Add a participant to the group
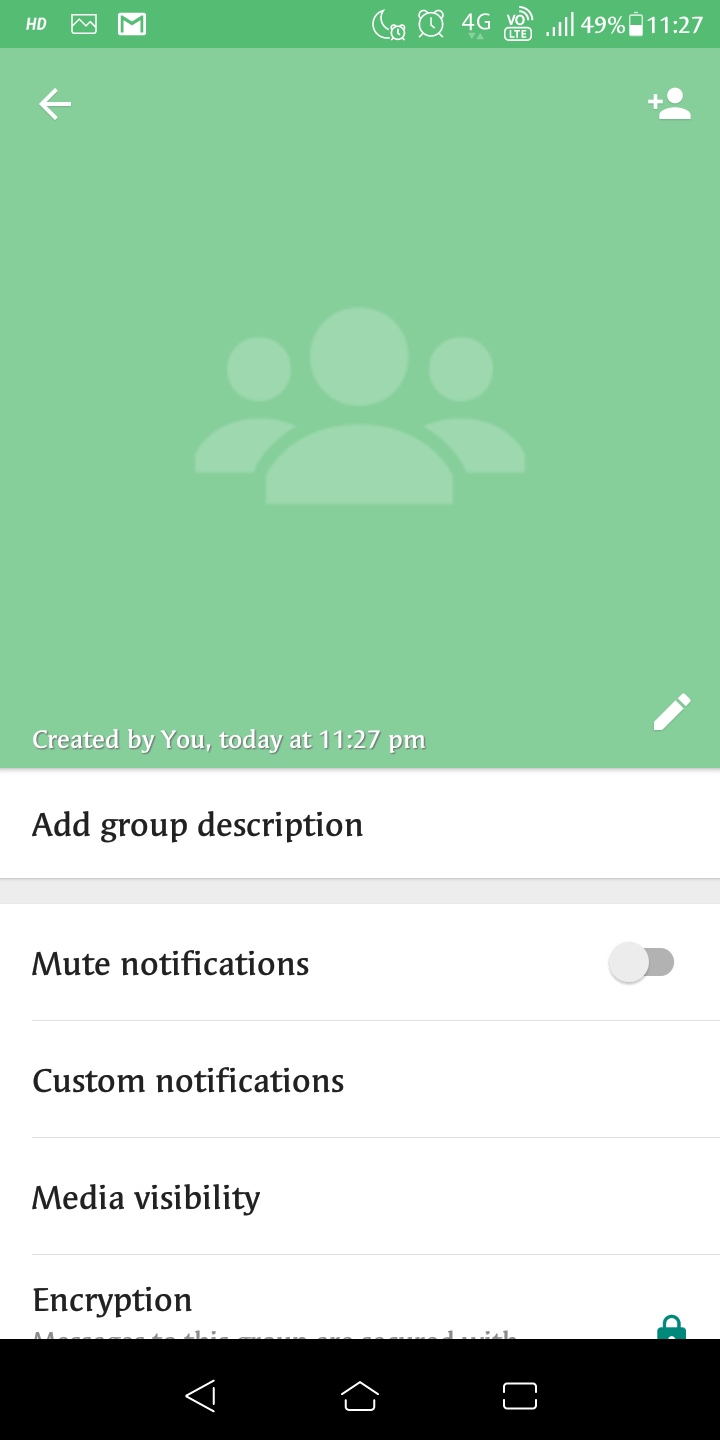Viewport: 720px width, 1440px height. coord(669,104)
